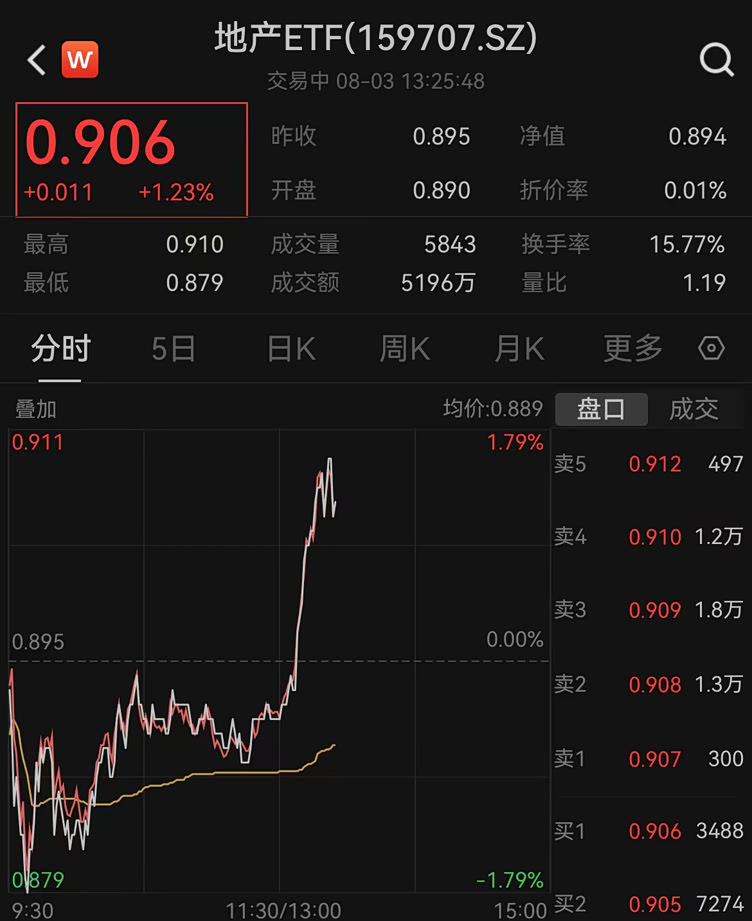Switch to the 5日 chart view
The height and width of the screenshot is (921, 752).
[x=172, y=348]
